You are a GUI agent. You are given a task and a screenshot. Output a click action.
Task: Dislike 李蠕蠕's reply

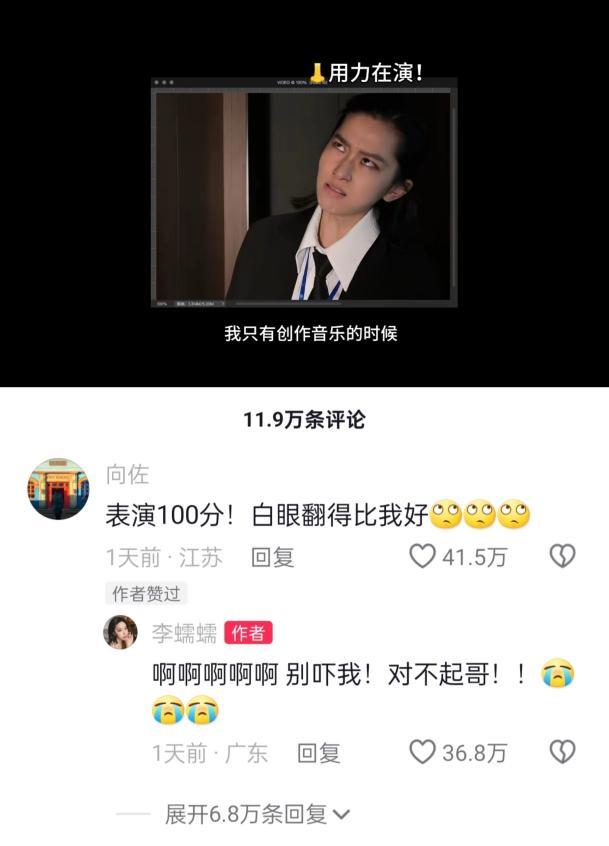[x=563, y=752]
